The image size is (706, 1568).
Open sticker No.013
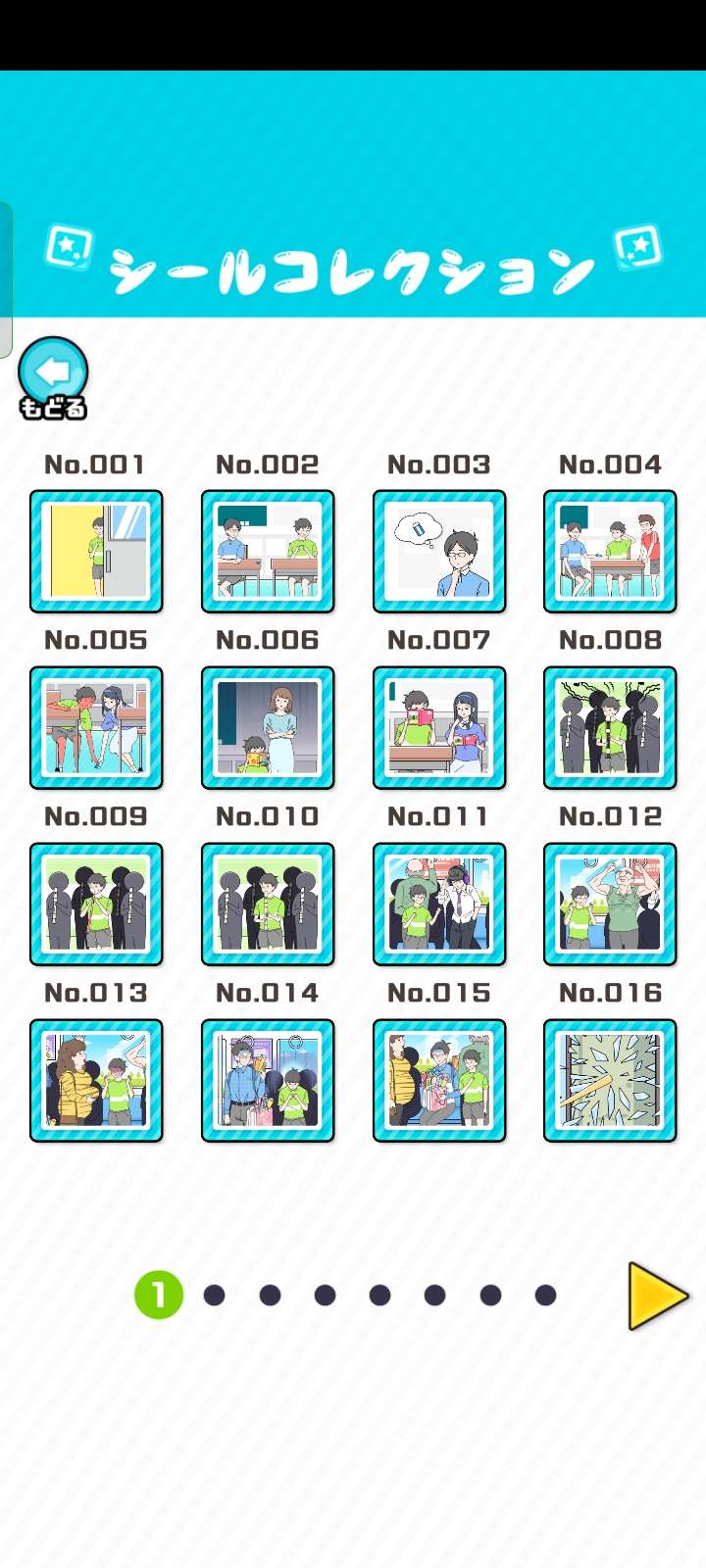(x=96, y=1081)
